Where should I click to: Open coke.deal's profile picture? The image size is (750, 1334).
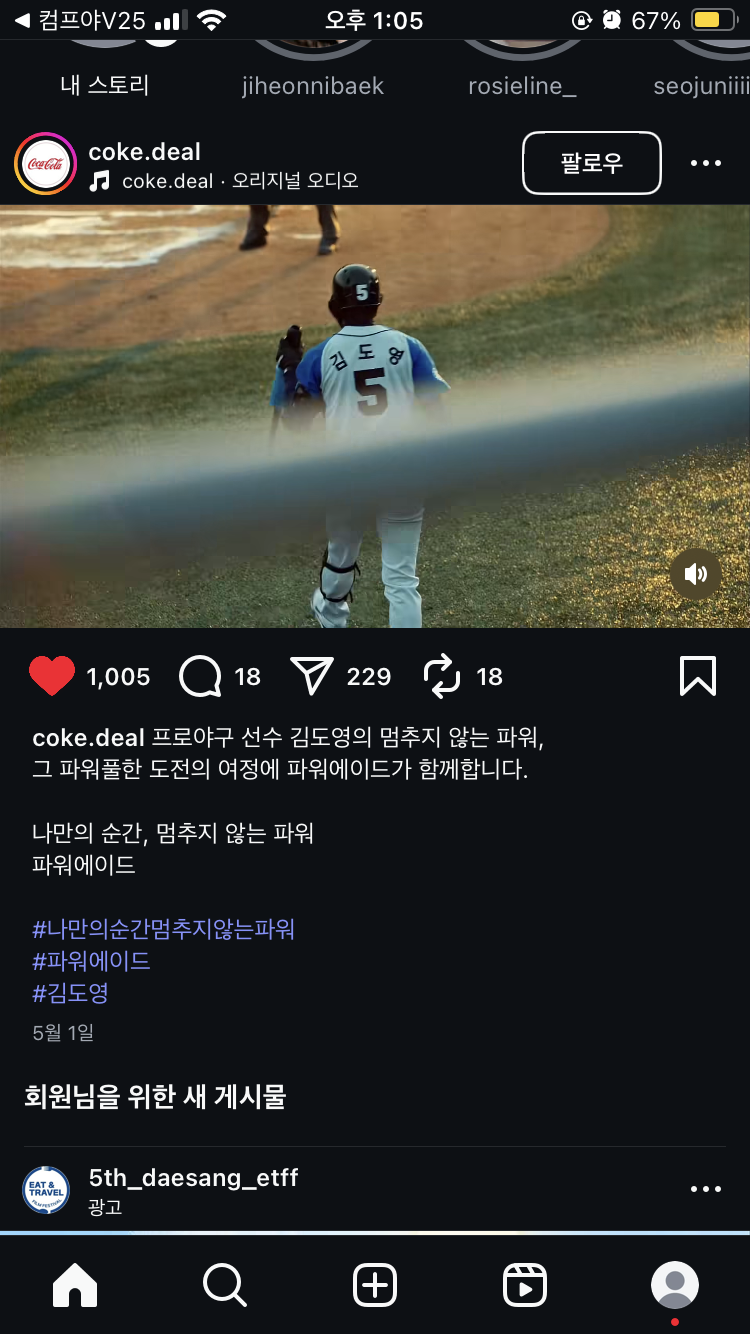click(46, 164)
